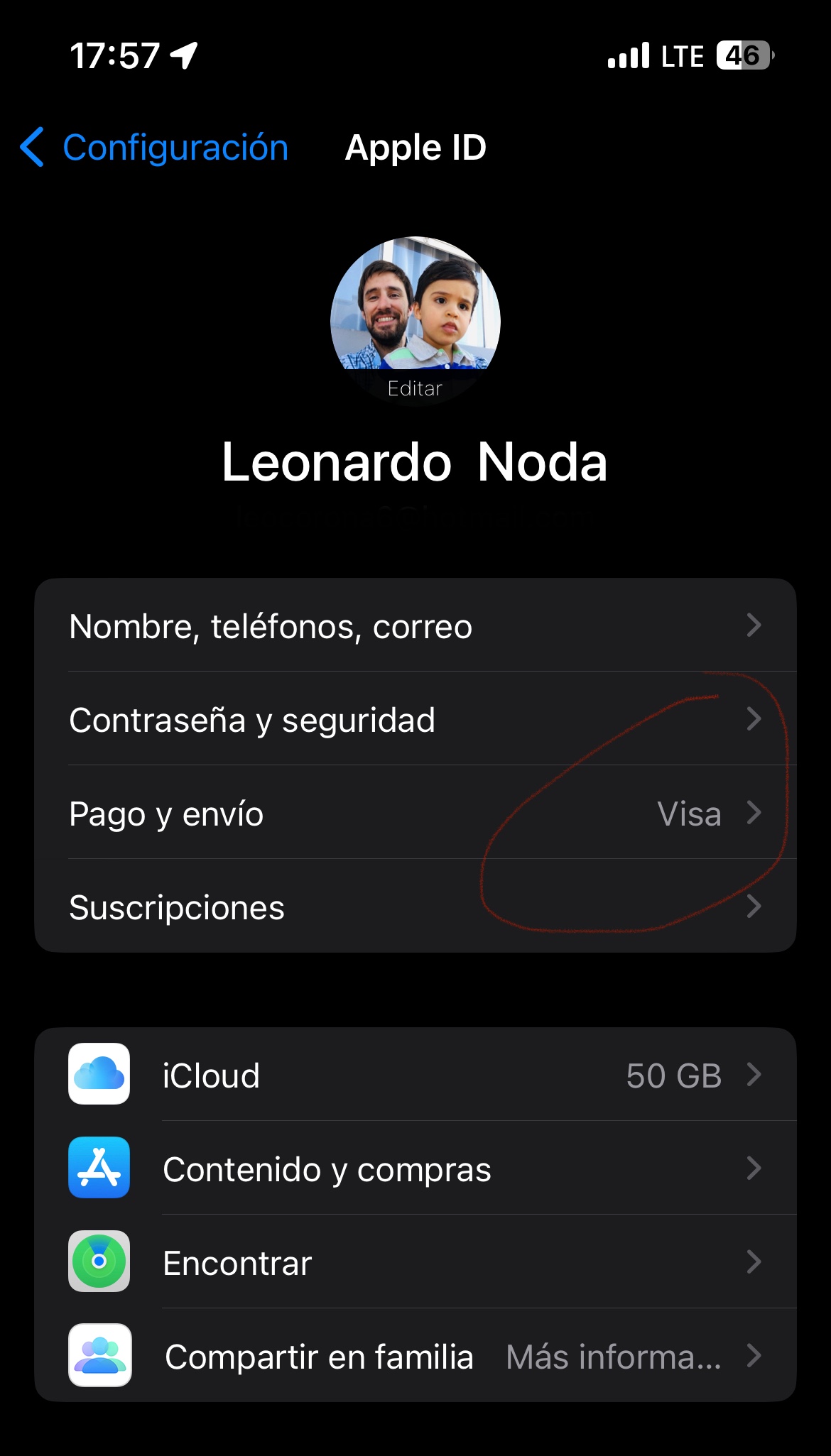Open iCloud storage settings
Screen dimensions: 831x1456
(x=415, y=1075)
